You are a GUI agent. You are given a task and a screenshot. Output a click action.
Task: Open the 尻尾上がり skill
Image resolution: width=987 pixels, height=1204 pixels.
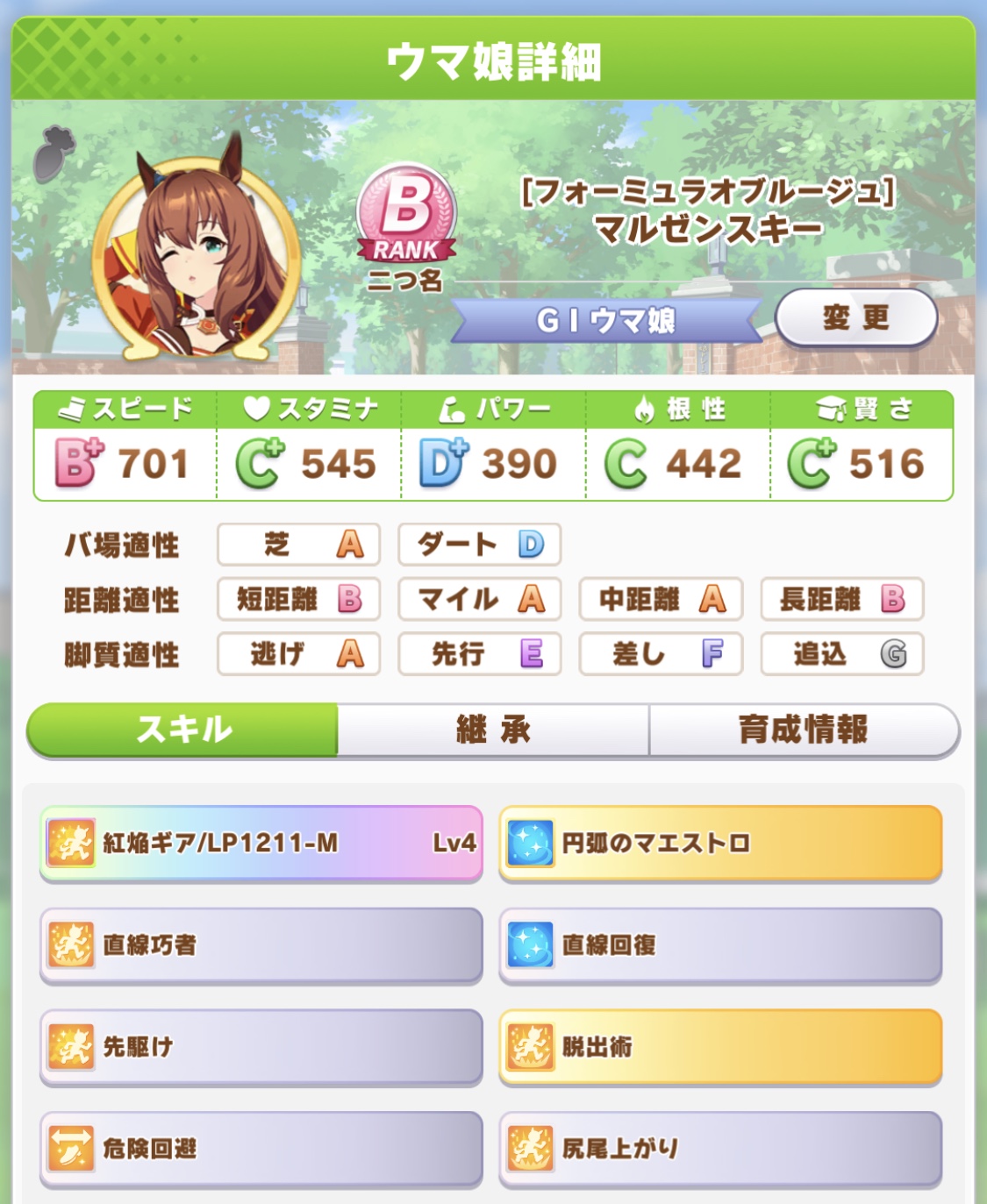(x=720, y=1148)
